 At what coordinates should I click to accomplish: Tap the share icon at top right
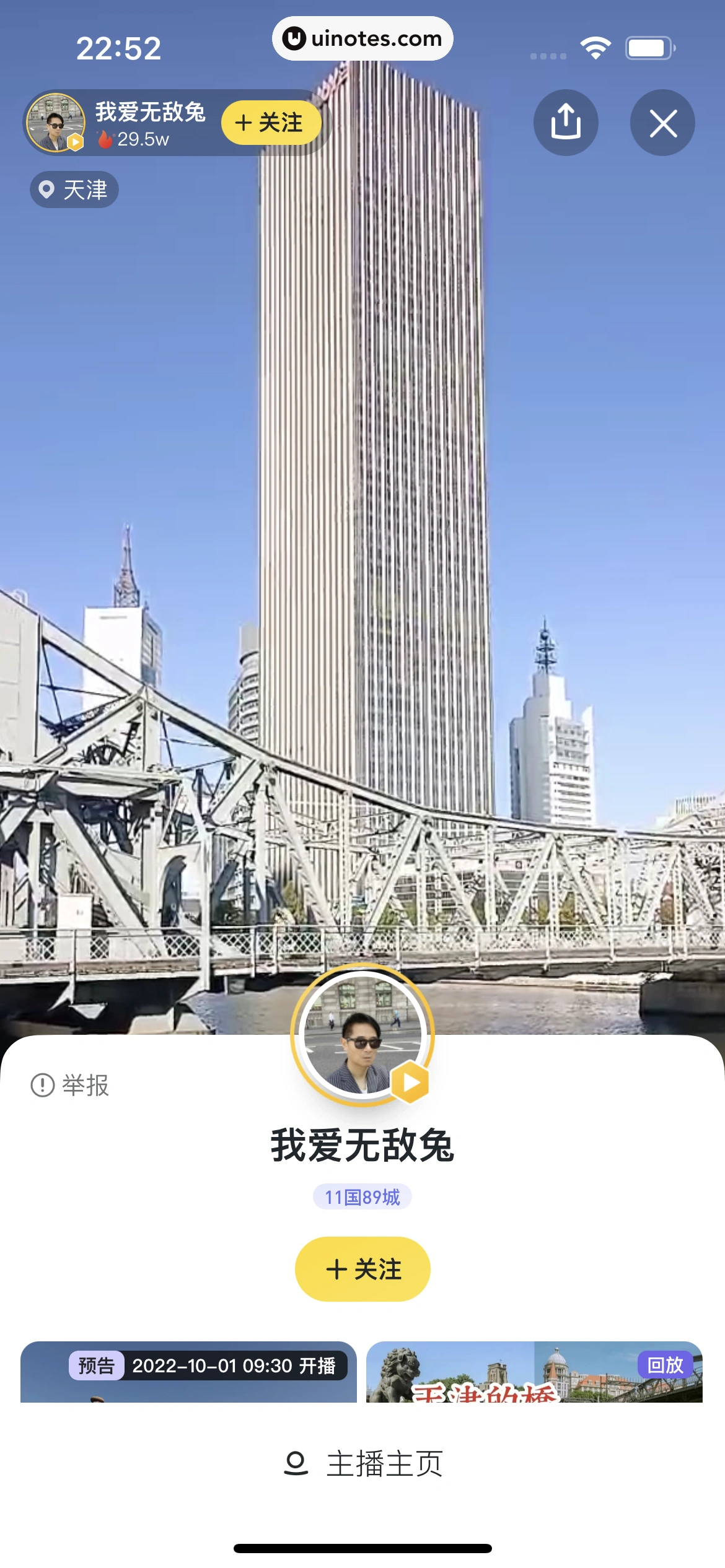click(x=566, y=122)
